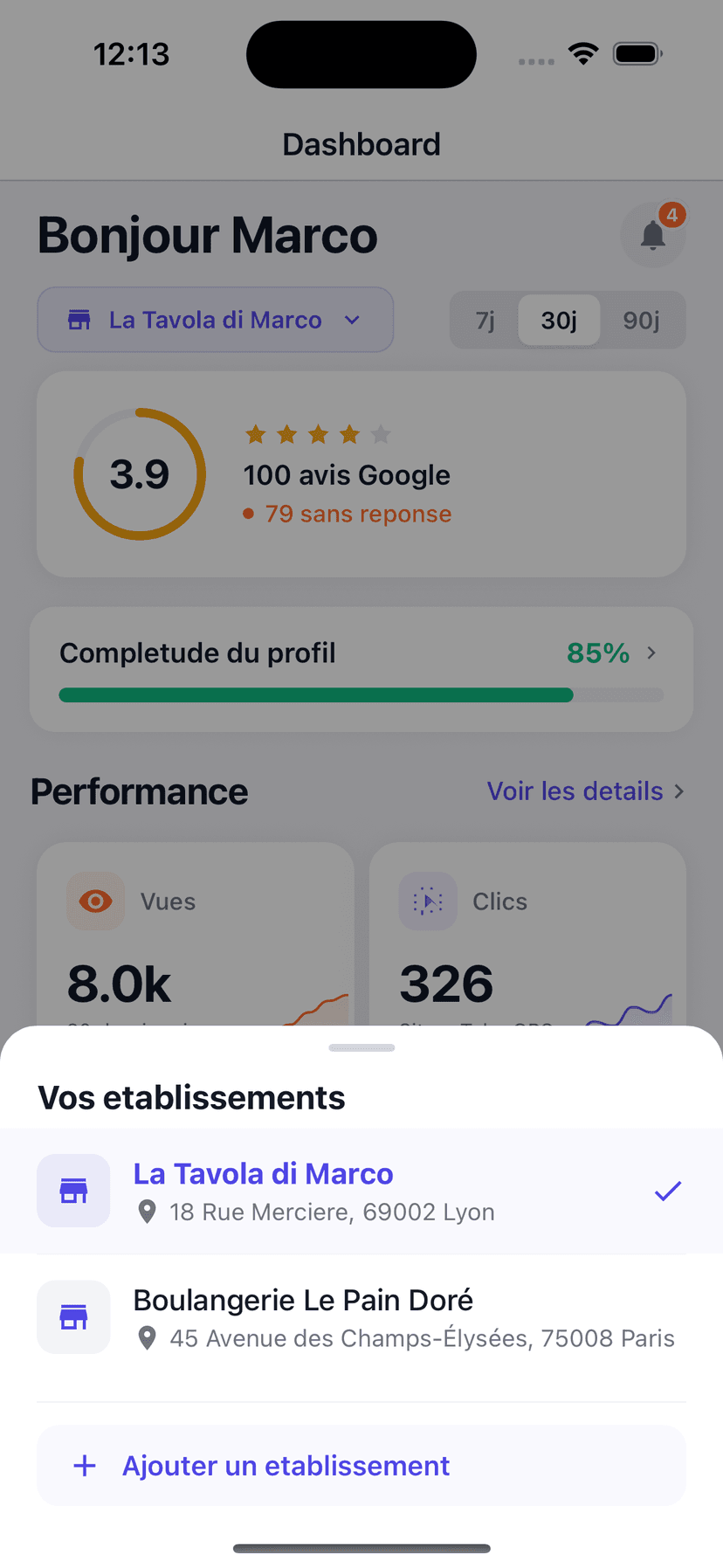The width and height of the screenshot is (723, 1568).
Task: Select the 30j period
Action: coord(559,320)
